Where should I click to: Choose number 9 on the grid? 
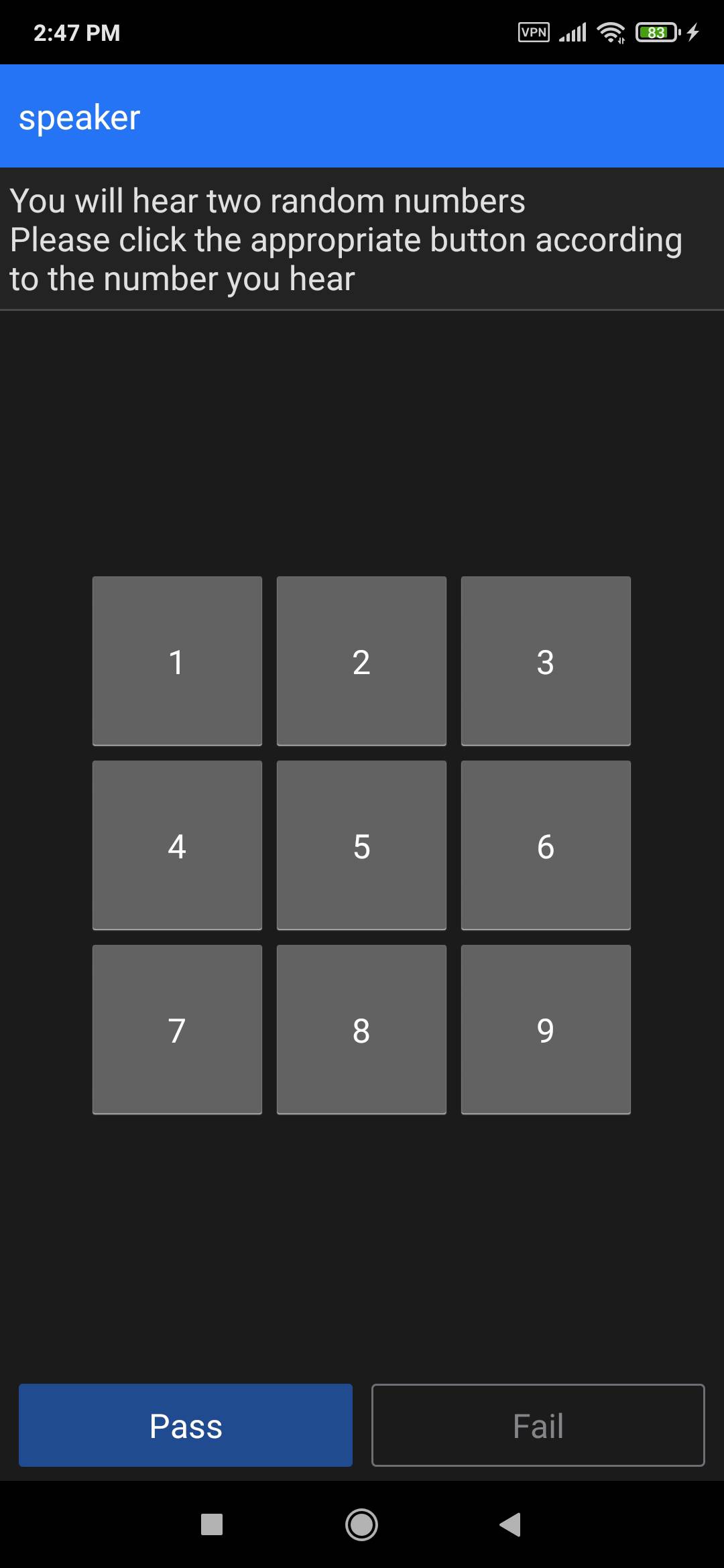pyautogui.click(x=546, y=1029)
